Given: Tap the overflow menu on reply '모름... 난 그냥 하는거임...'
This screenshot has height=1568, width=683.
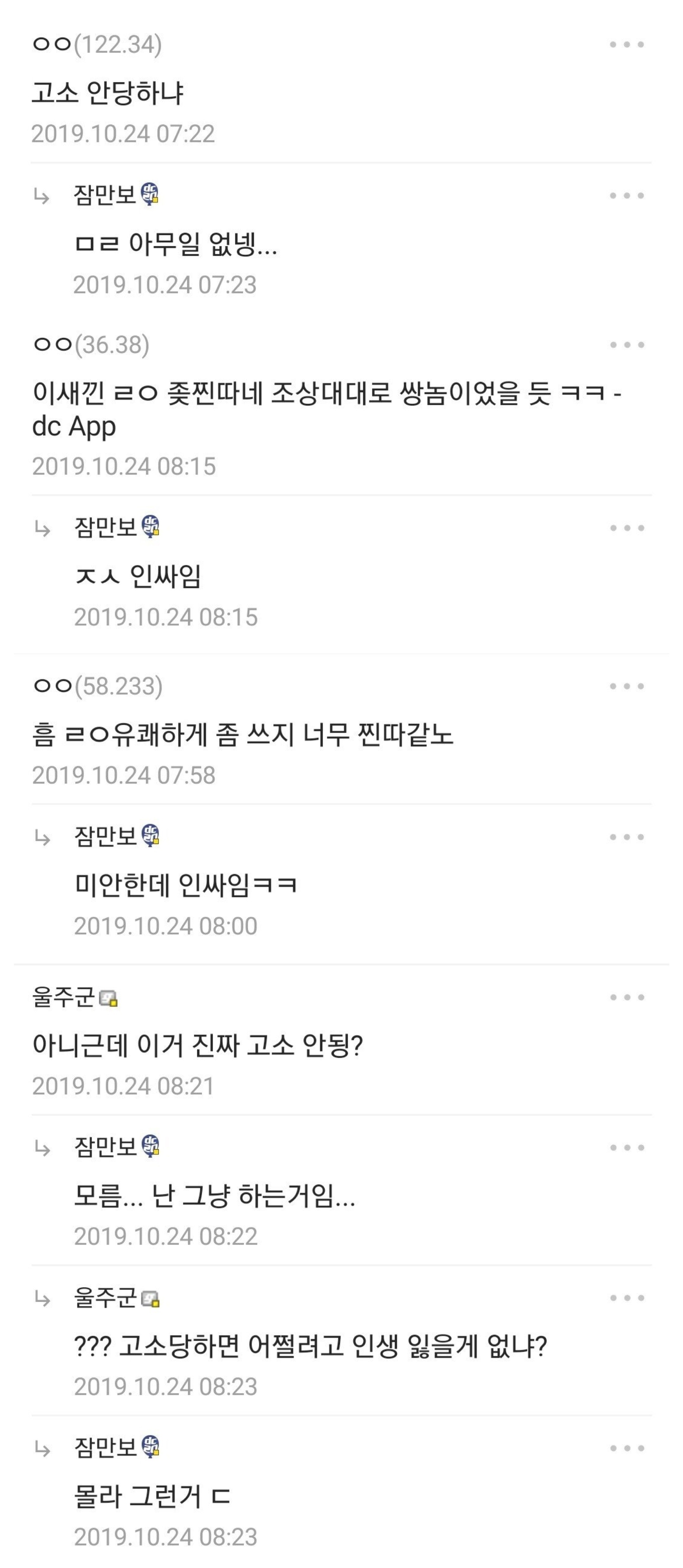Looking at the screenshot, I should [x=626, y=1147].
